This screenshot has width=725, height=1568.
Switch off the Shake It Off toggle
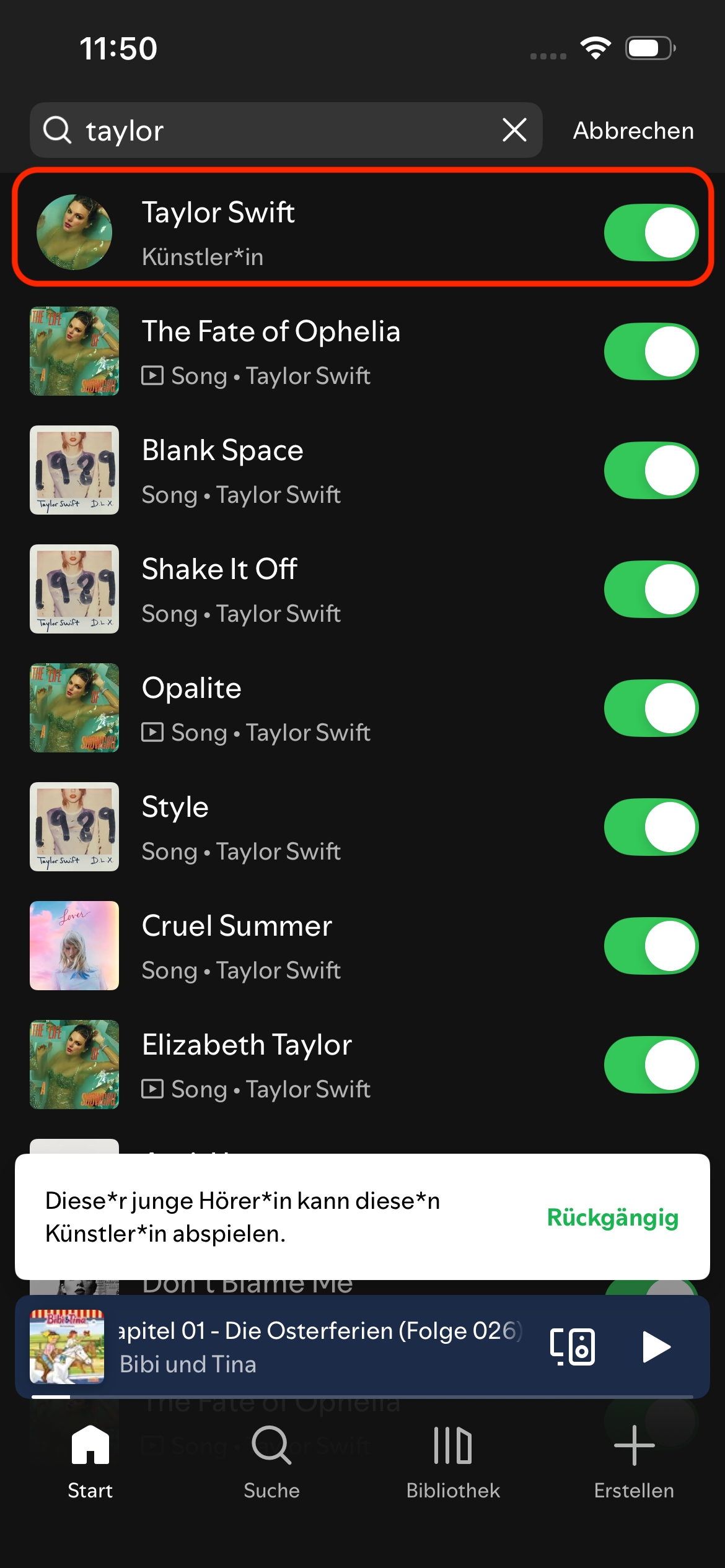651,589
